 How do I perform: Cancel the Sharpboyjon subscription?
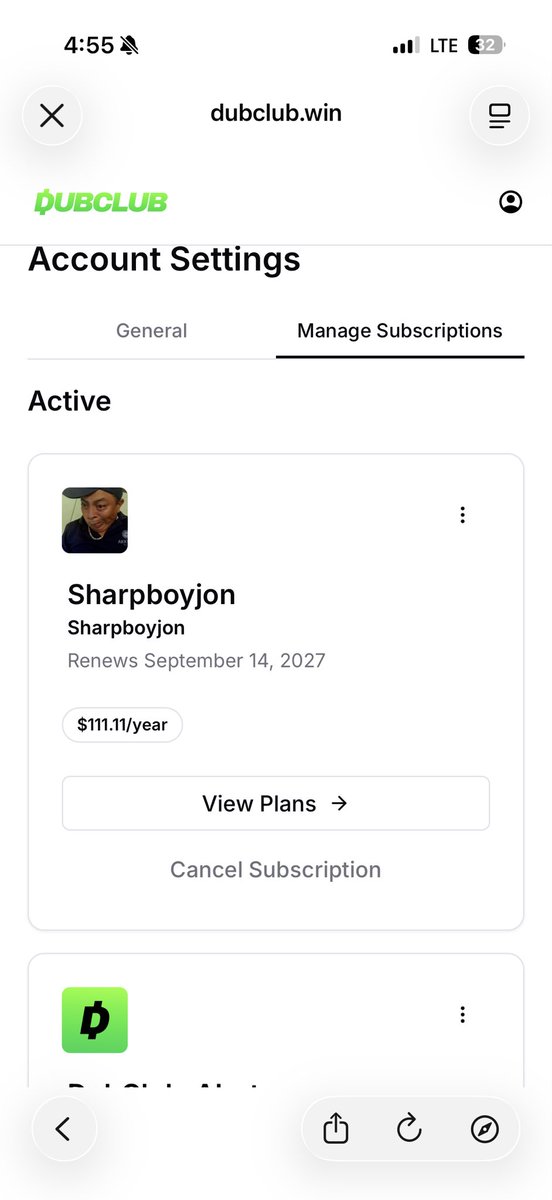coord(276,869)
